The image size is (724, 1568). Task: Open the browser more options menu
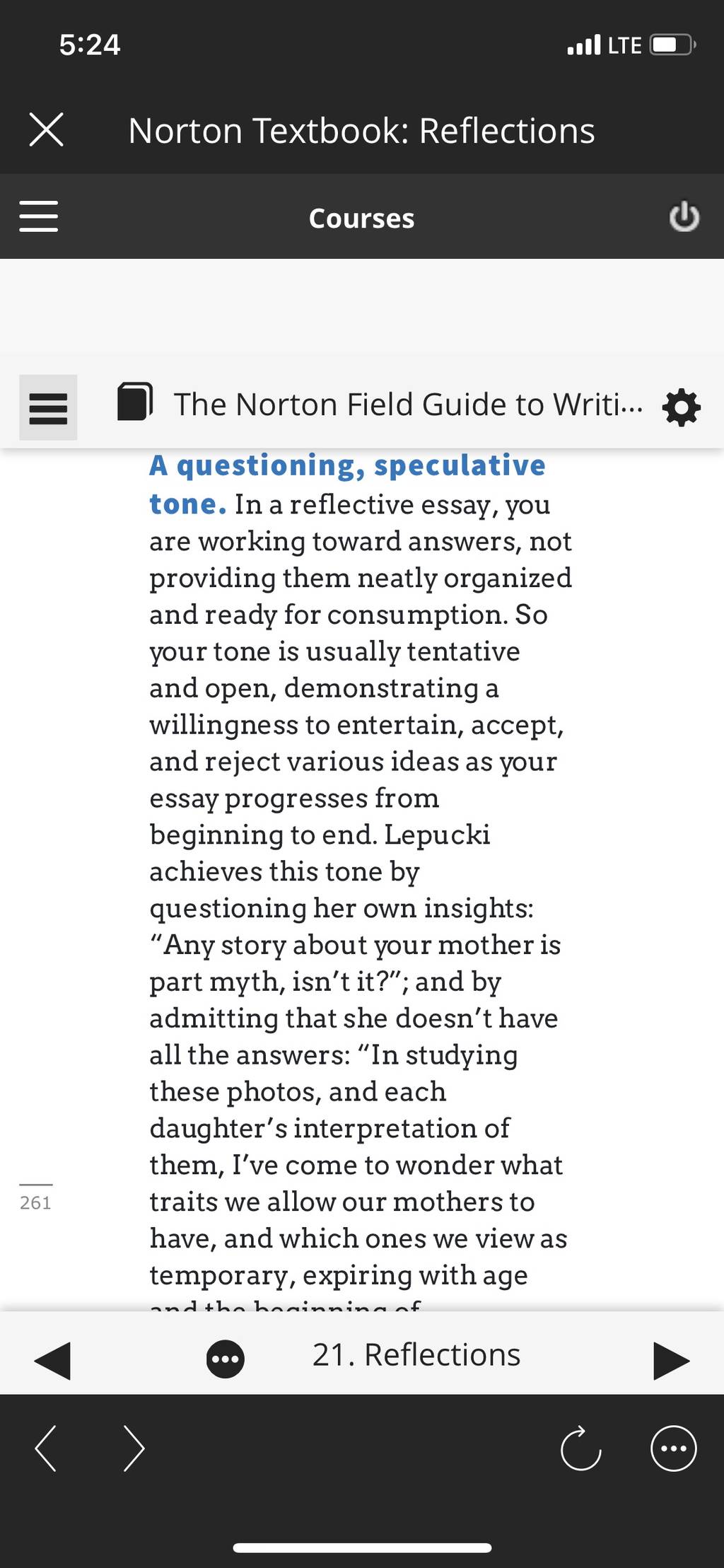coord(673,1448)
